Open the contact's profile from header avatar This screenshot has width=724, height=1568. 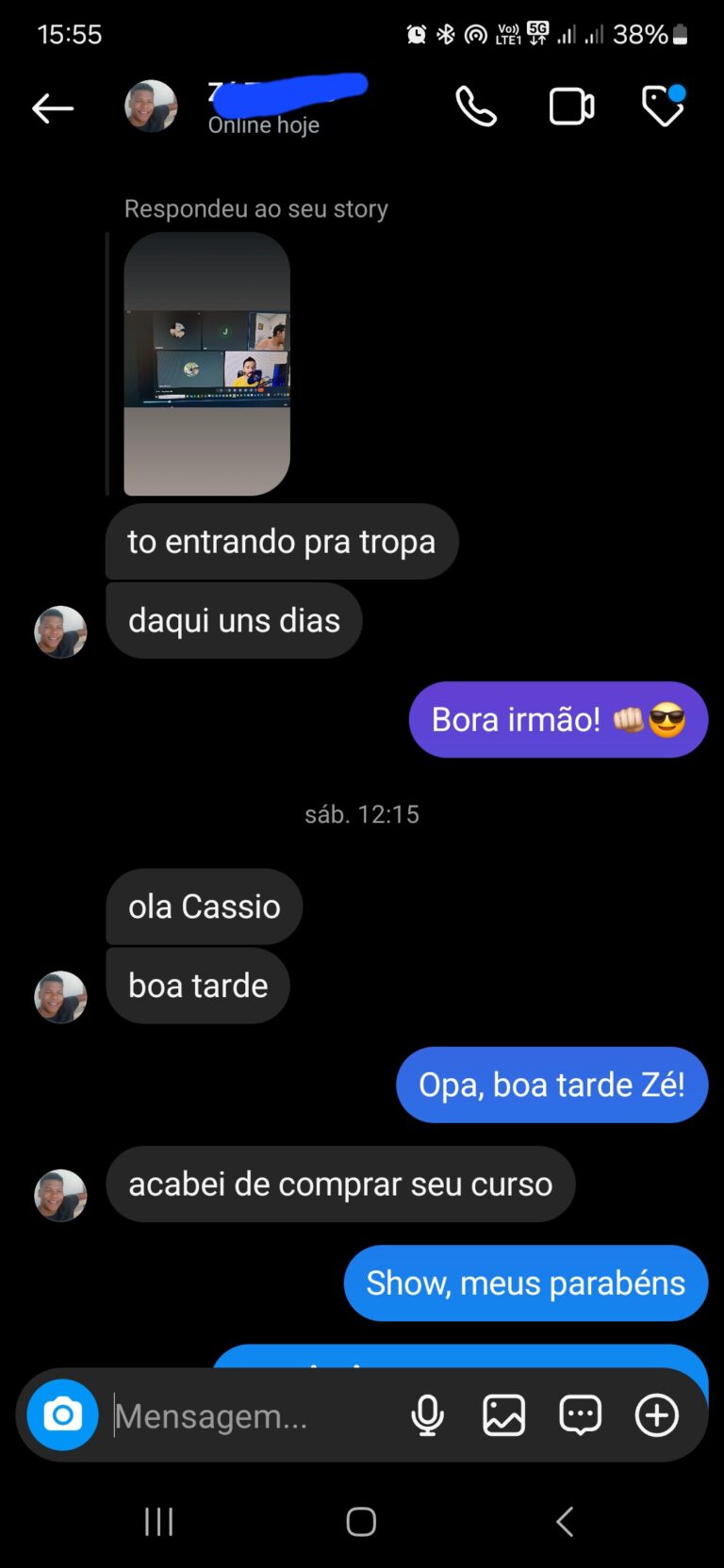click(151, 106)
